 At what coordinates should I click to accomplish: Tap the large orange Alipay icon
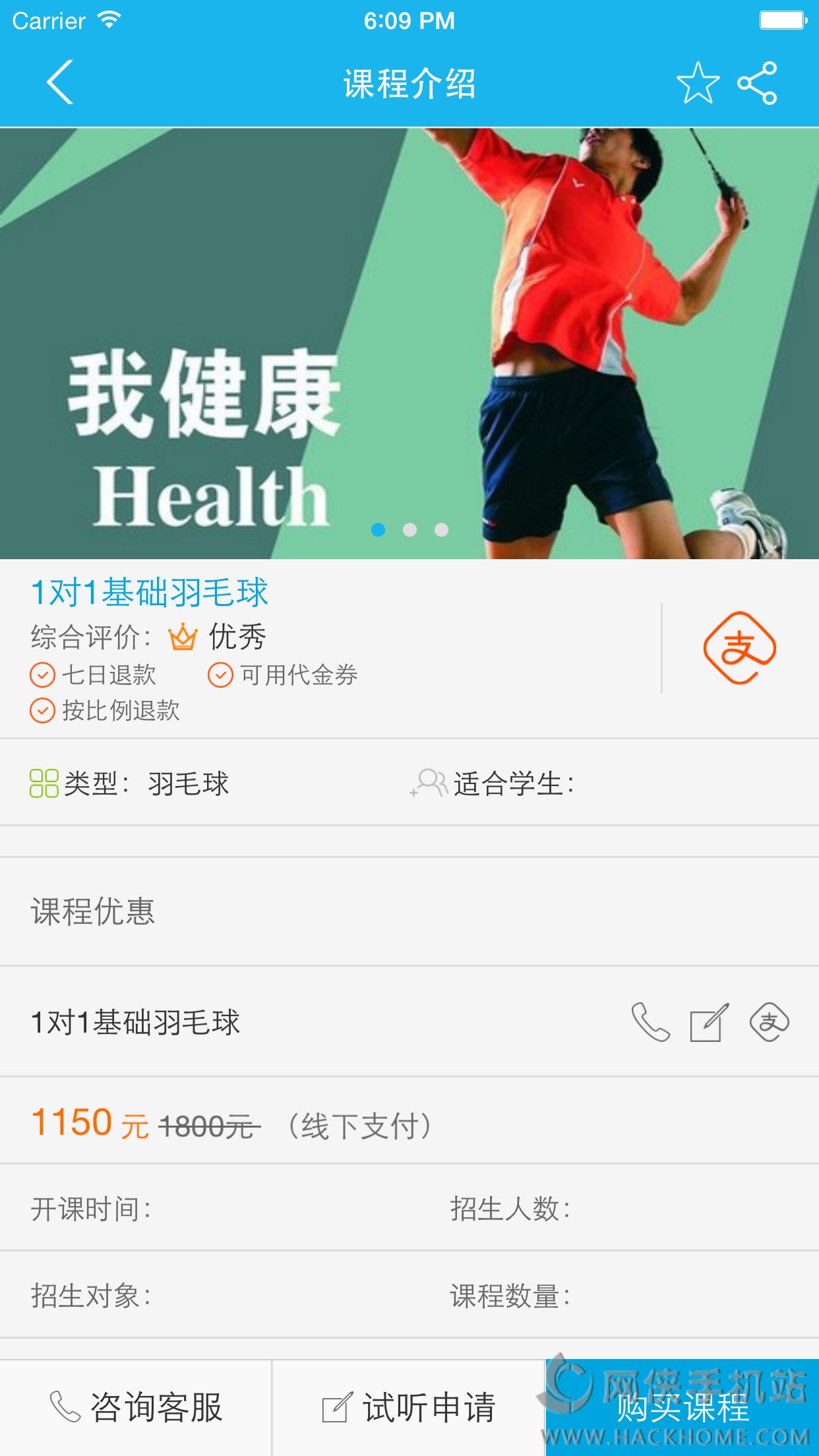coord(739,648)
